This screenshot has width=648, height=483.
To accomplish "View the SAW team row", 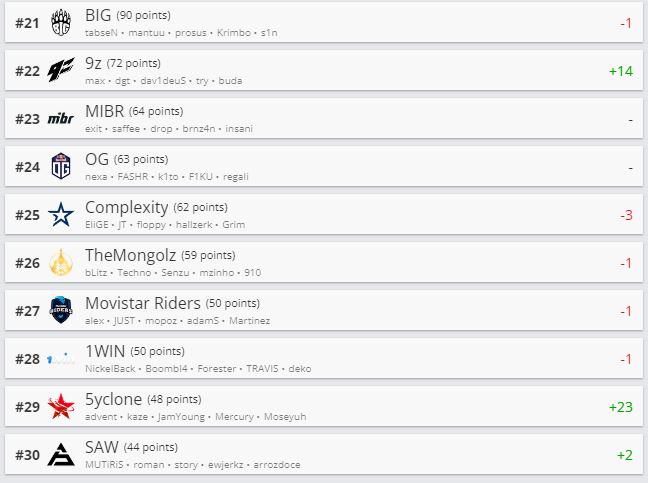I will tap(324, 454).
